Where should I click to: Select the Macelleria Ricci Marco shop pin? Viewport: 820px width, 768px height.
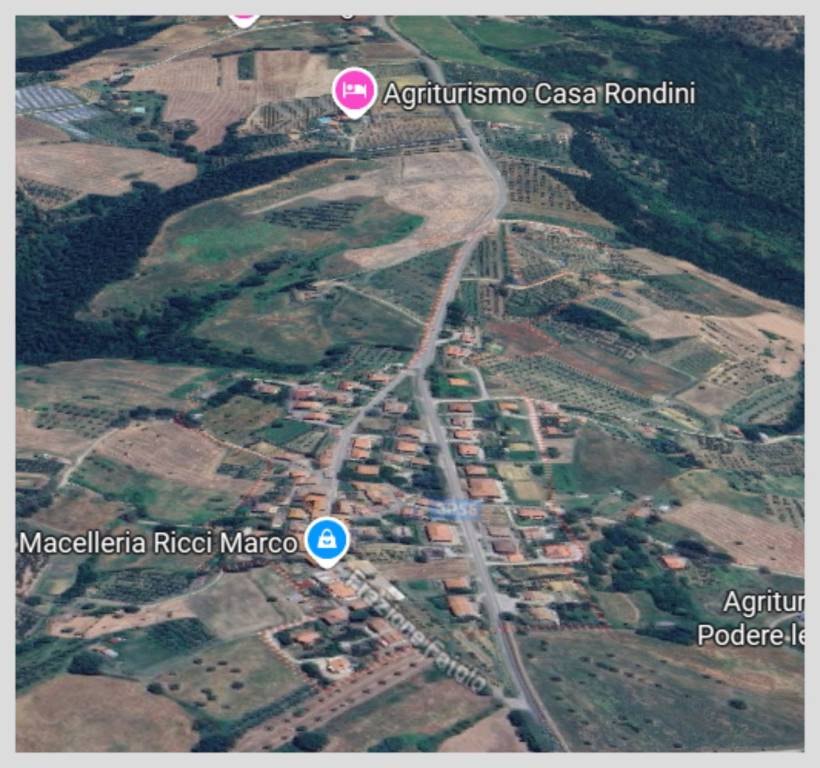(x=326, y=541)
